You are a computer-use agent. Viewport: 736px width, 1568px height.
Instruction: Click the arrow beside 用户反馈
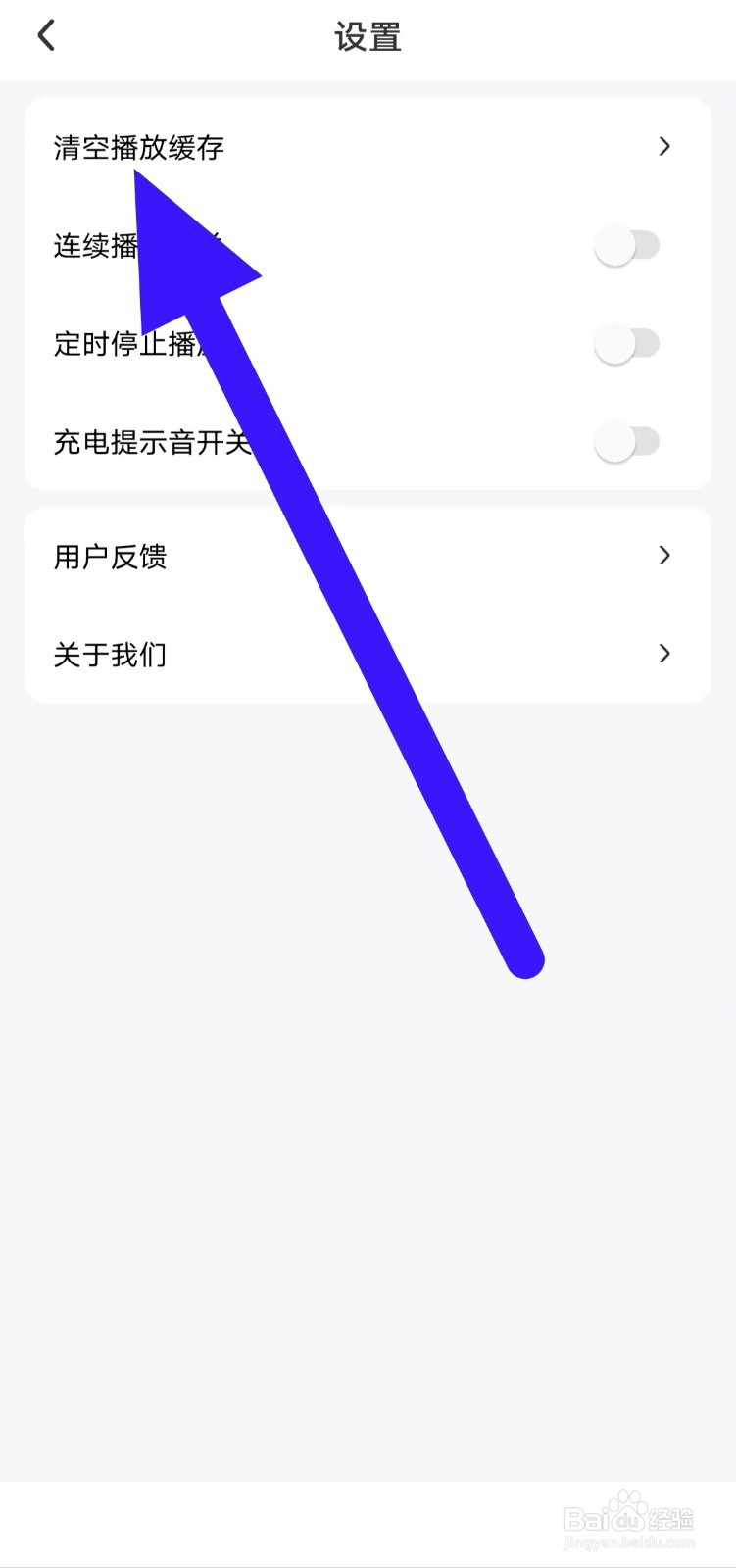pos(664,556)
